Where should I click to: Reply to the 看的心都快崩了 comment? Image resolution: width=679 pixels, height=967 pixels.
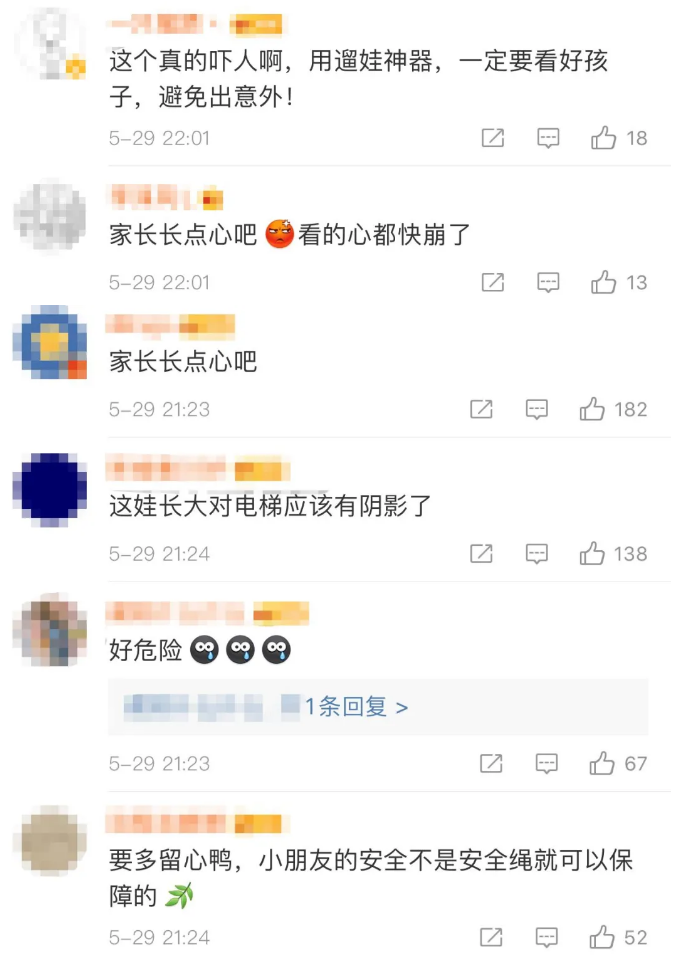(x=548, y=283)
